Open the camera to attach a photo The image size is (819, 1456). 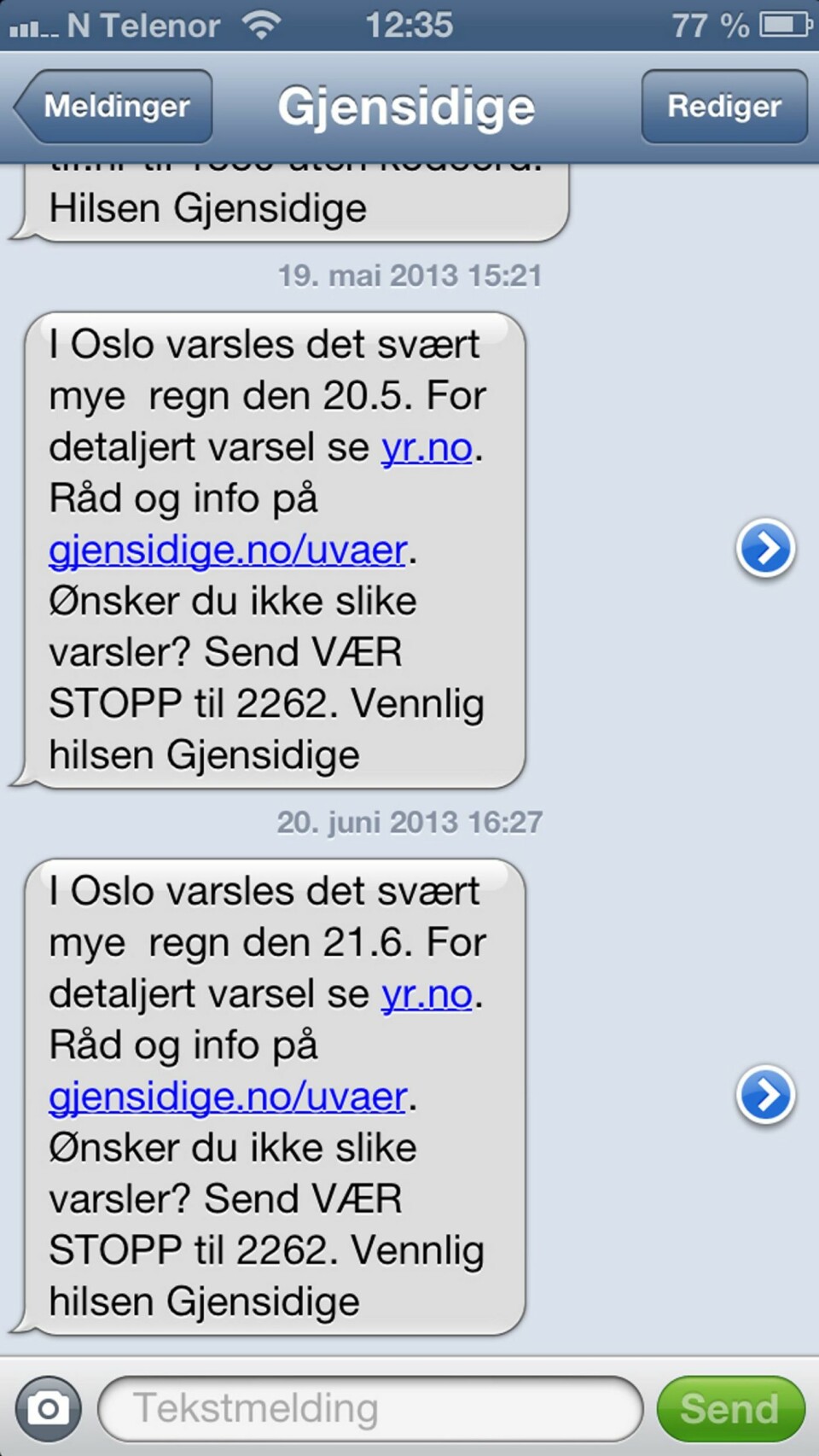click(49, 1408)
